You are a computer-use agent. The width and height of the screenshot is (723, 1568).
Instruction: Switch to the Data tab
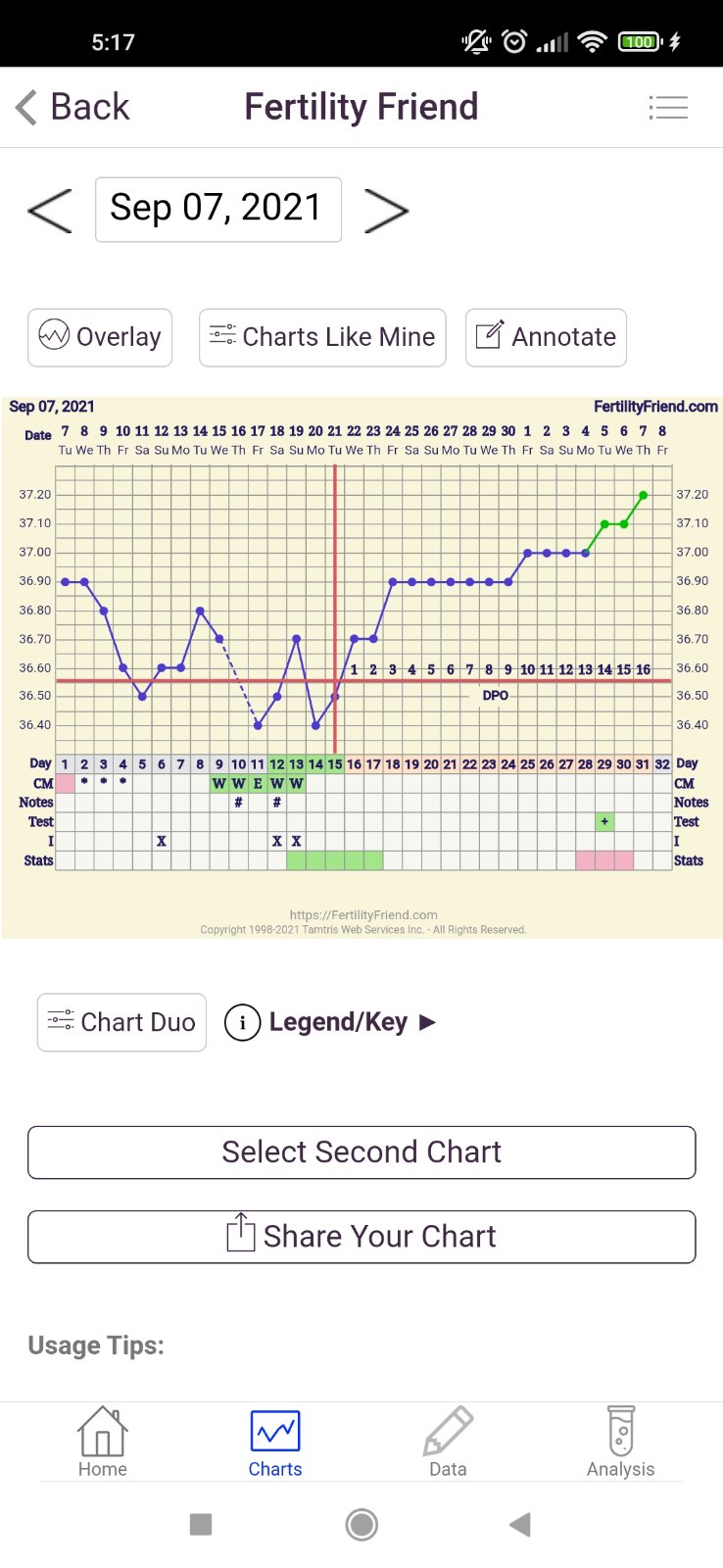448,1443
